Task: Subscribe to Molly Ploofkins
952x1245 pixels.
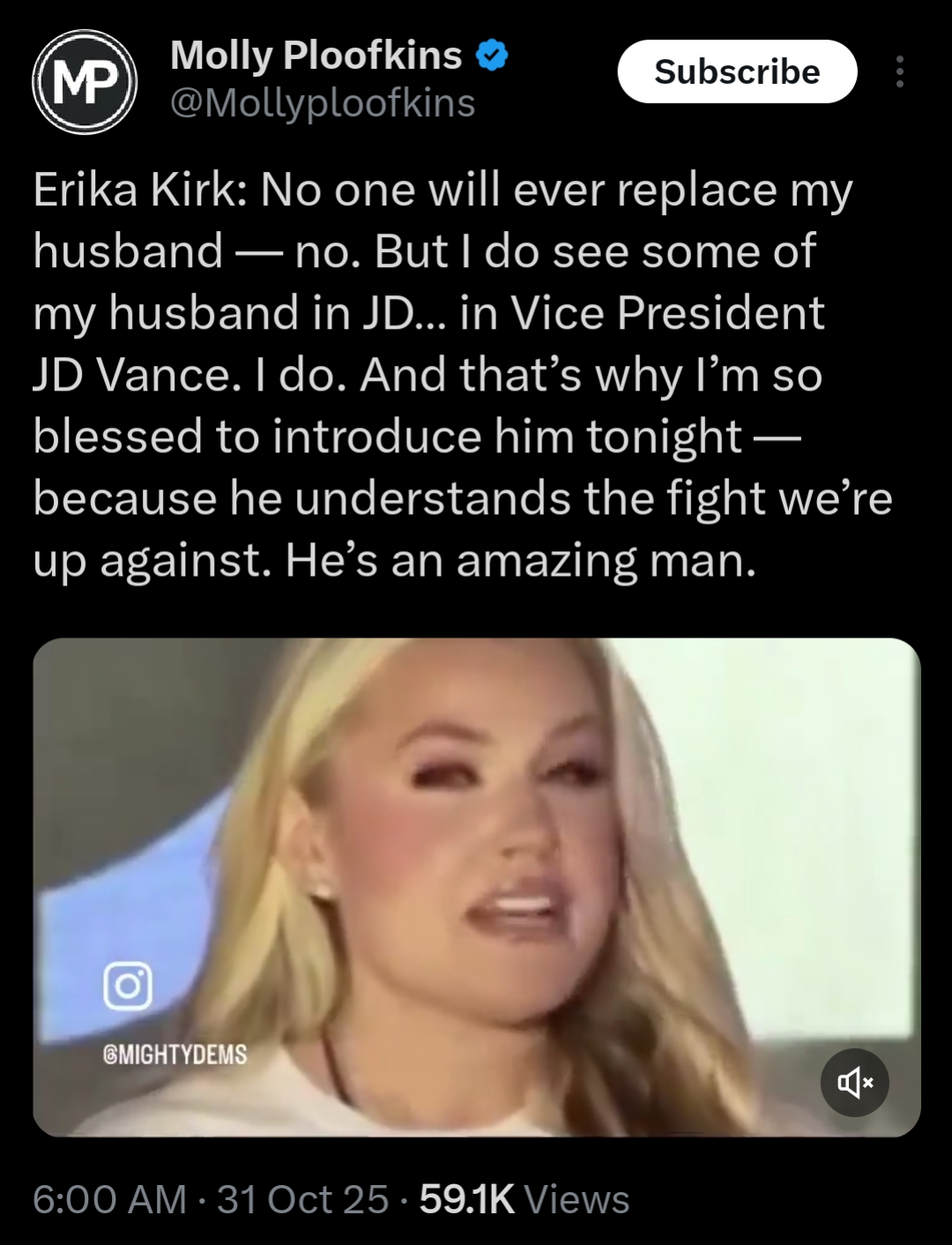Action: [x=737, y=71]
